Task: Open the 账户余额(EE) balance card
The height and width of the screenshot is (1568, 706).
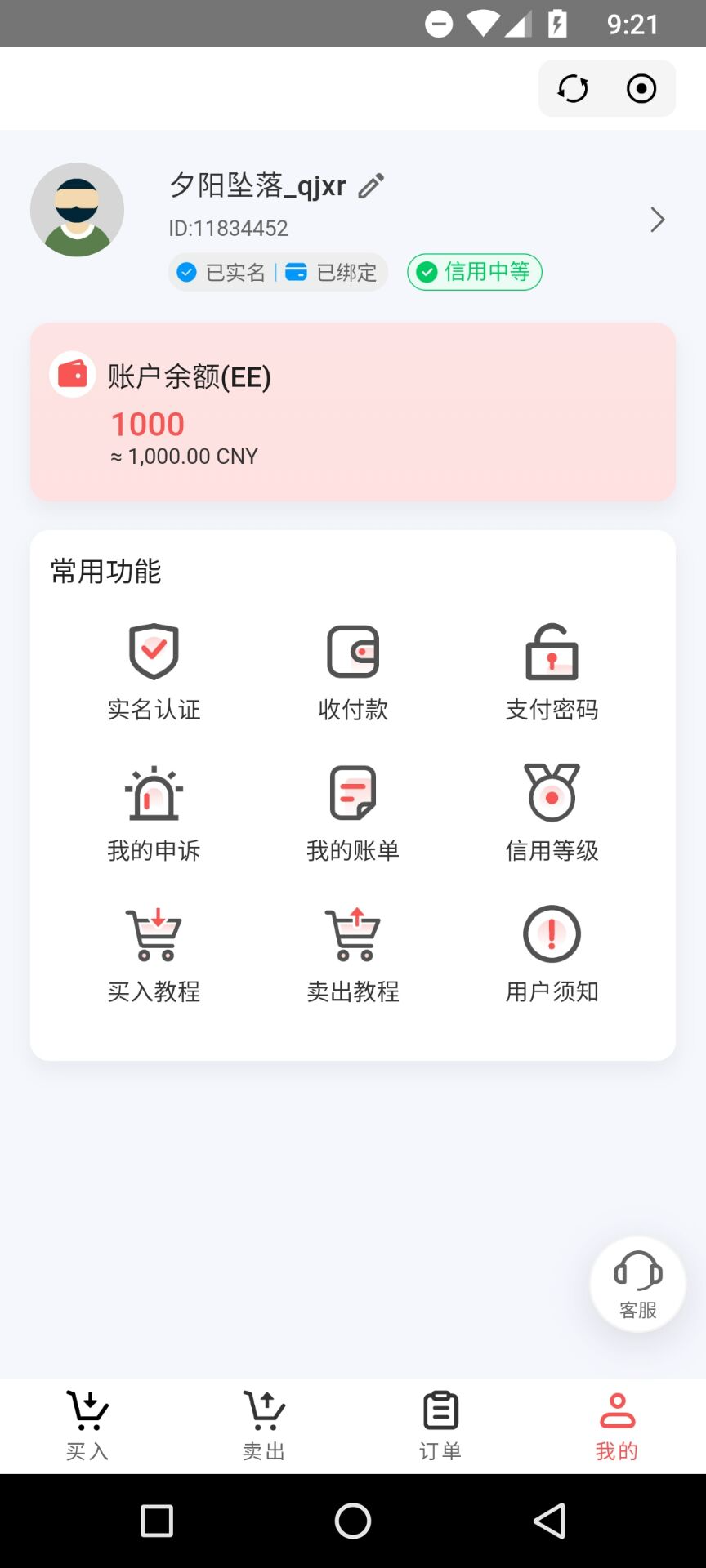Action: click(353, 412)
